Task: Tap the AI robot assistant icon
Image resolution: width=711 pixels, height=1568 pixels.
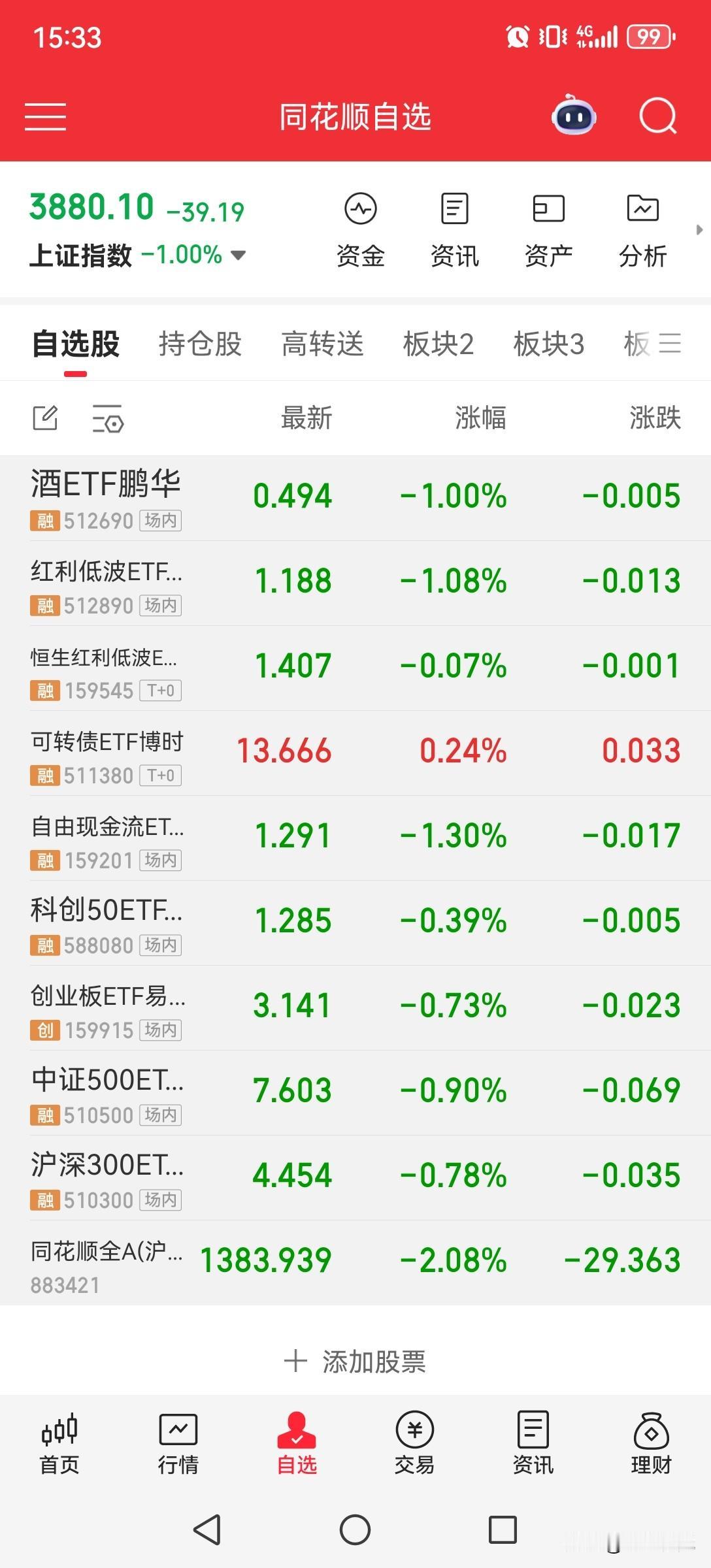Action: 573,116
